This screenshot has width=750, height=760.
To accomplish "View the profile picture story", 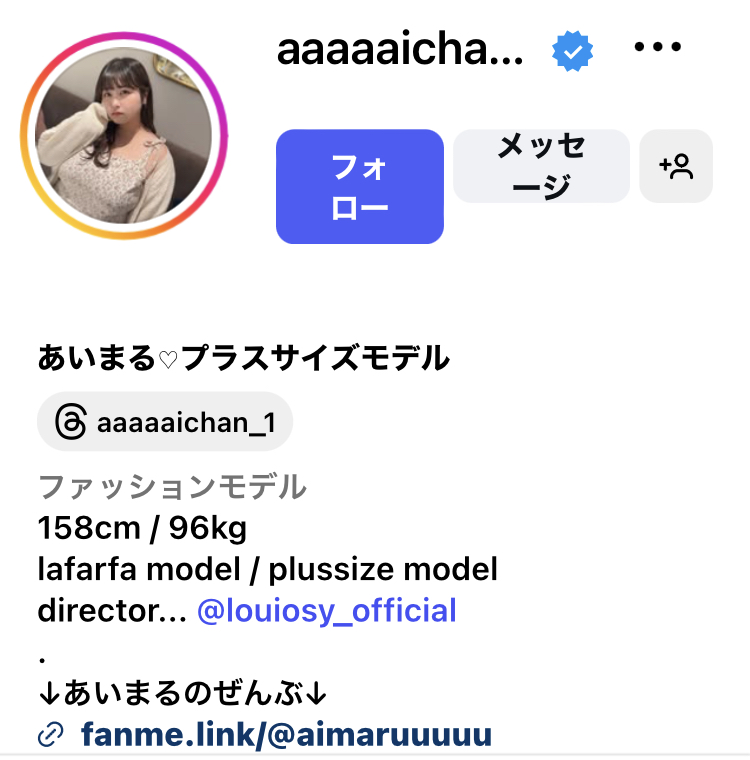I will (x=124, y=137).
